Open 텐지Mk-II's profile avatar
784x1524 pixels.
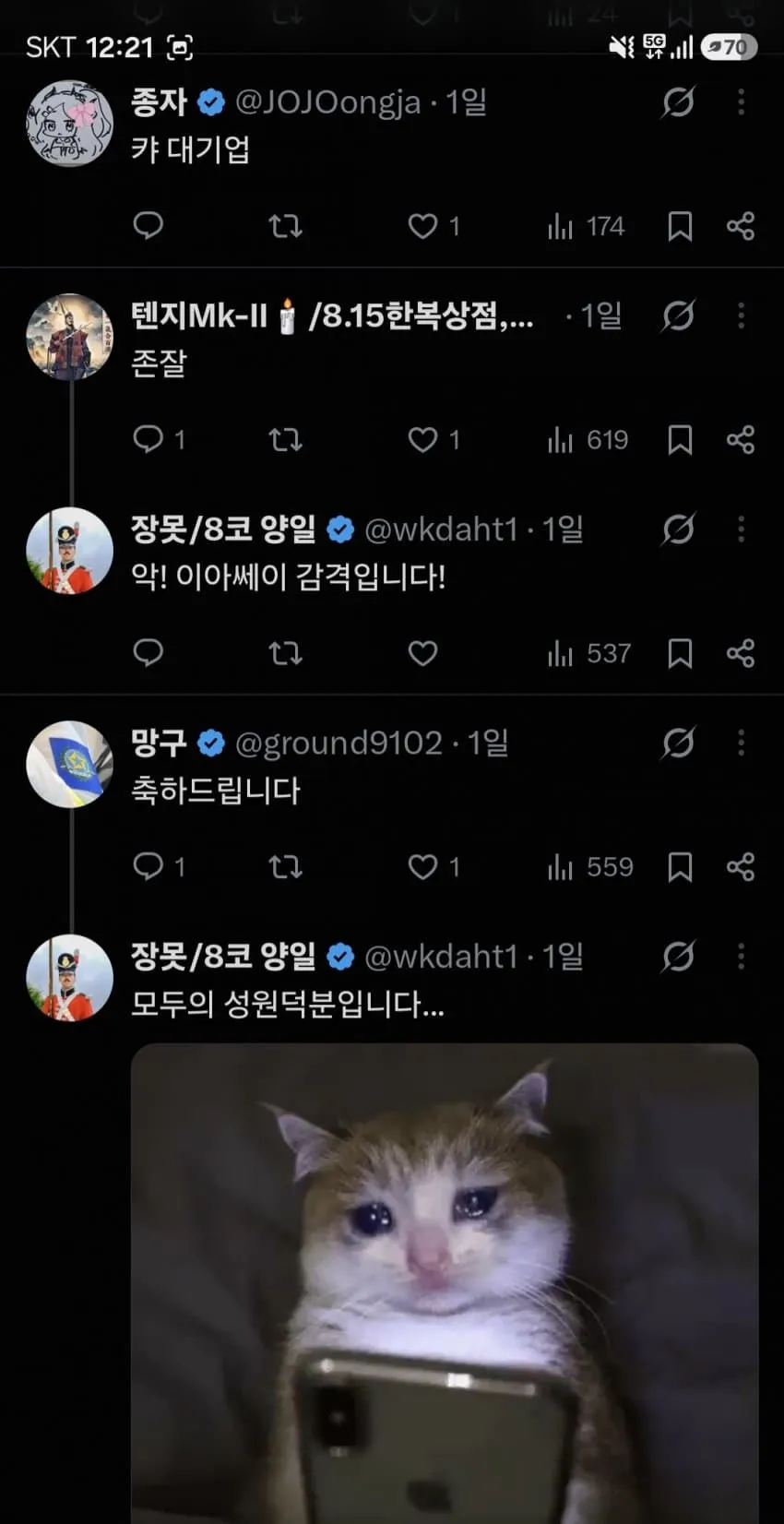click(x=70, y=337)
